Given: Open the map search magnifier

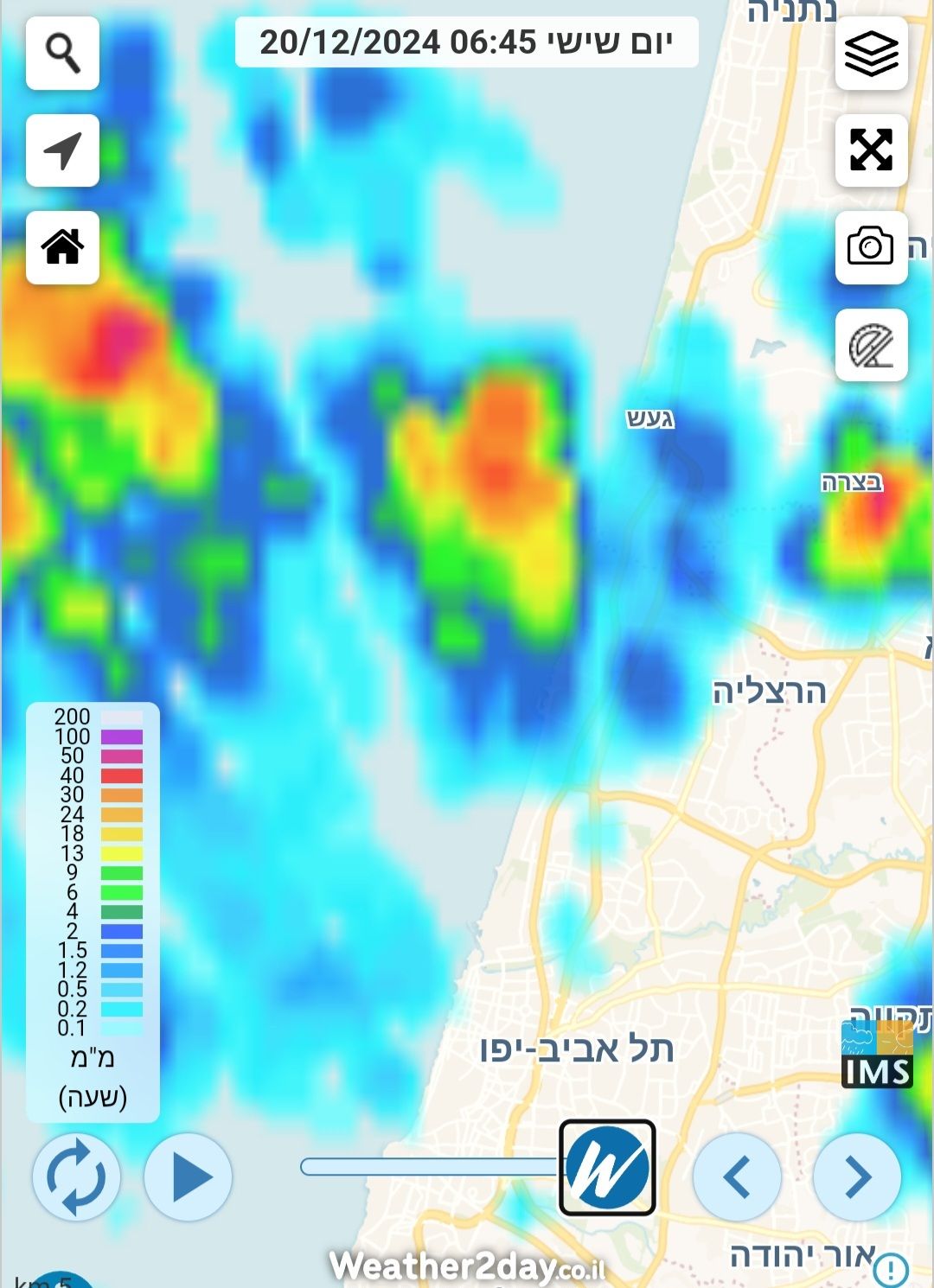Looking at the screenshot, I should pos(62,53).
